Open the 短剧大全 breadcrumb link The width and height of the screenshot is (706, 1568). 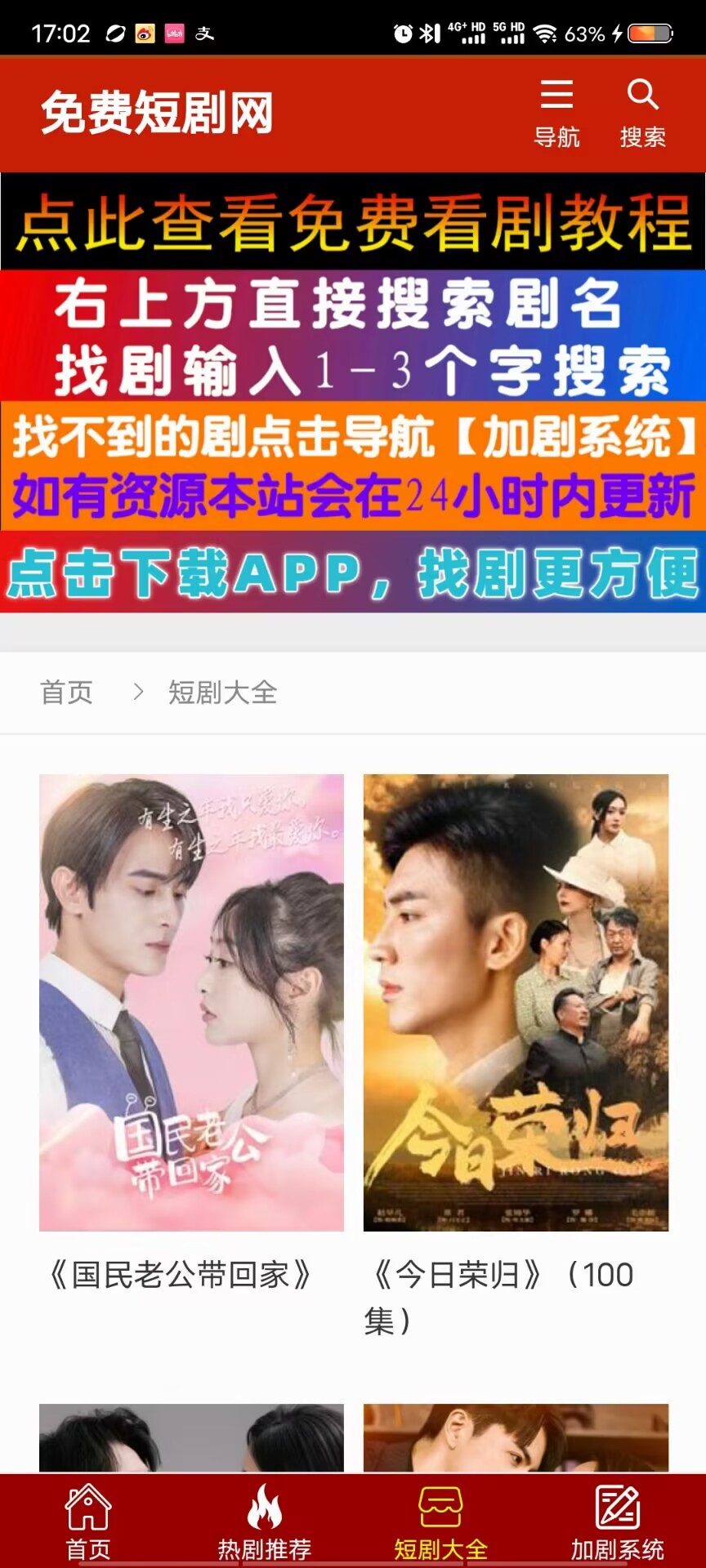(222, 693)
